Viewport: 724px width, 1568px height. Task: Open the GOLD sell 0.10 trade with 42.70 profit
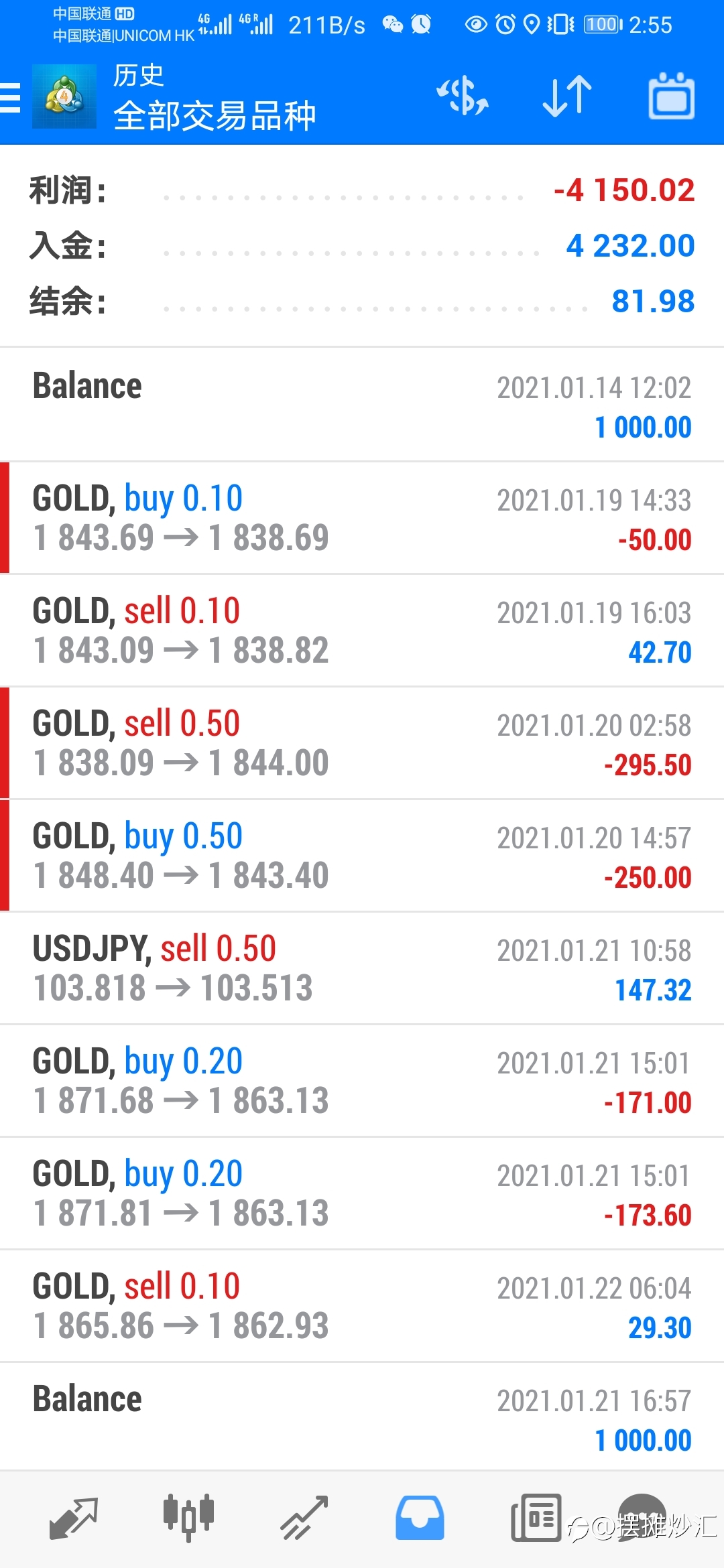tap(362, 631)
